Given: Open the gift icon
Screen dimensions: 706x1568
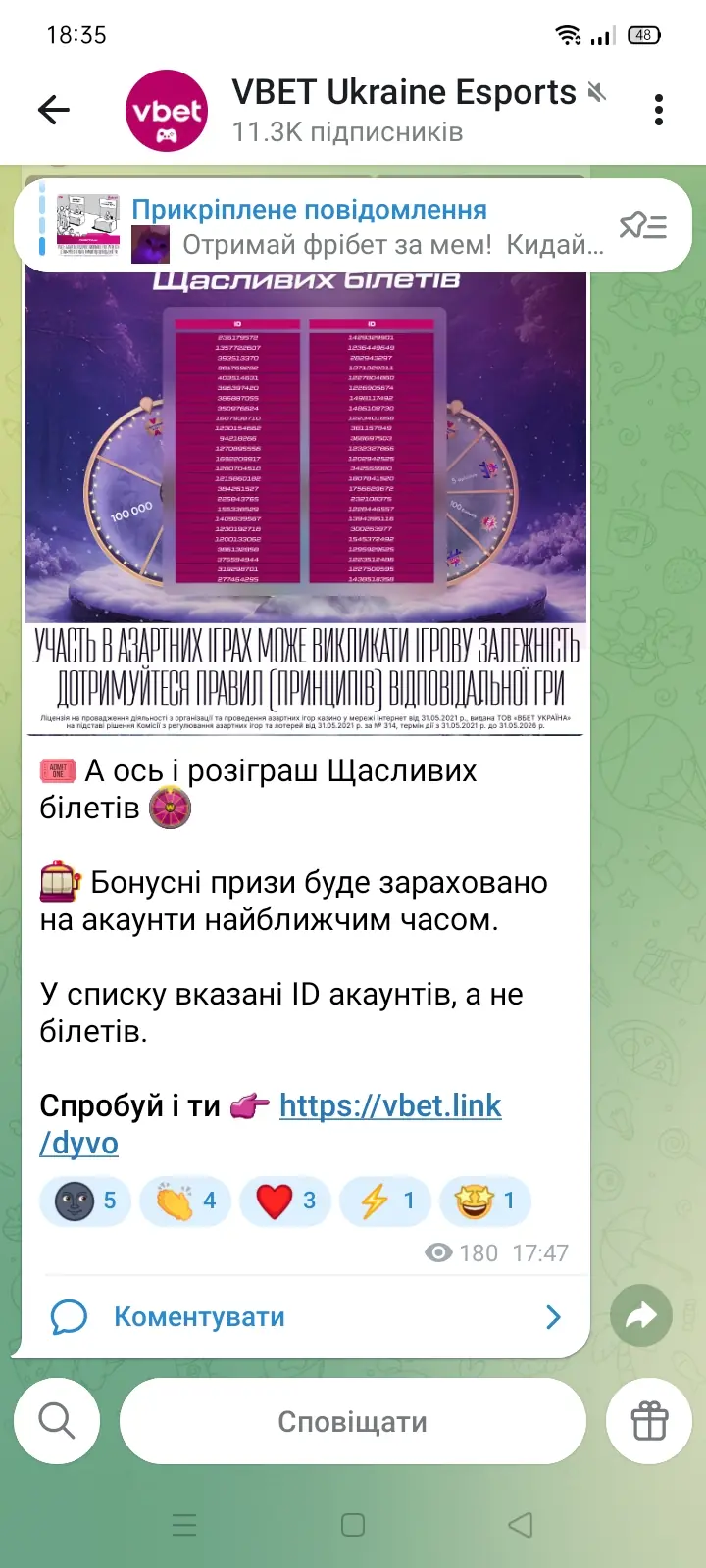Looking at the screenshot, I should [649, 1421].
